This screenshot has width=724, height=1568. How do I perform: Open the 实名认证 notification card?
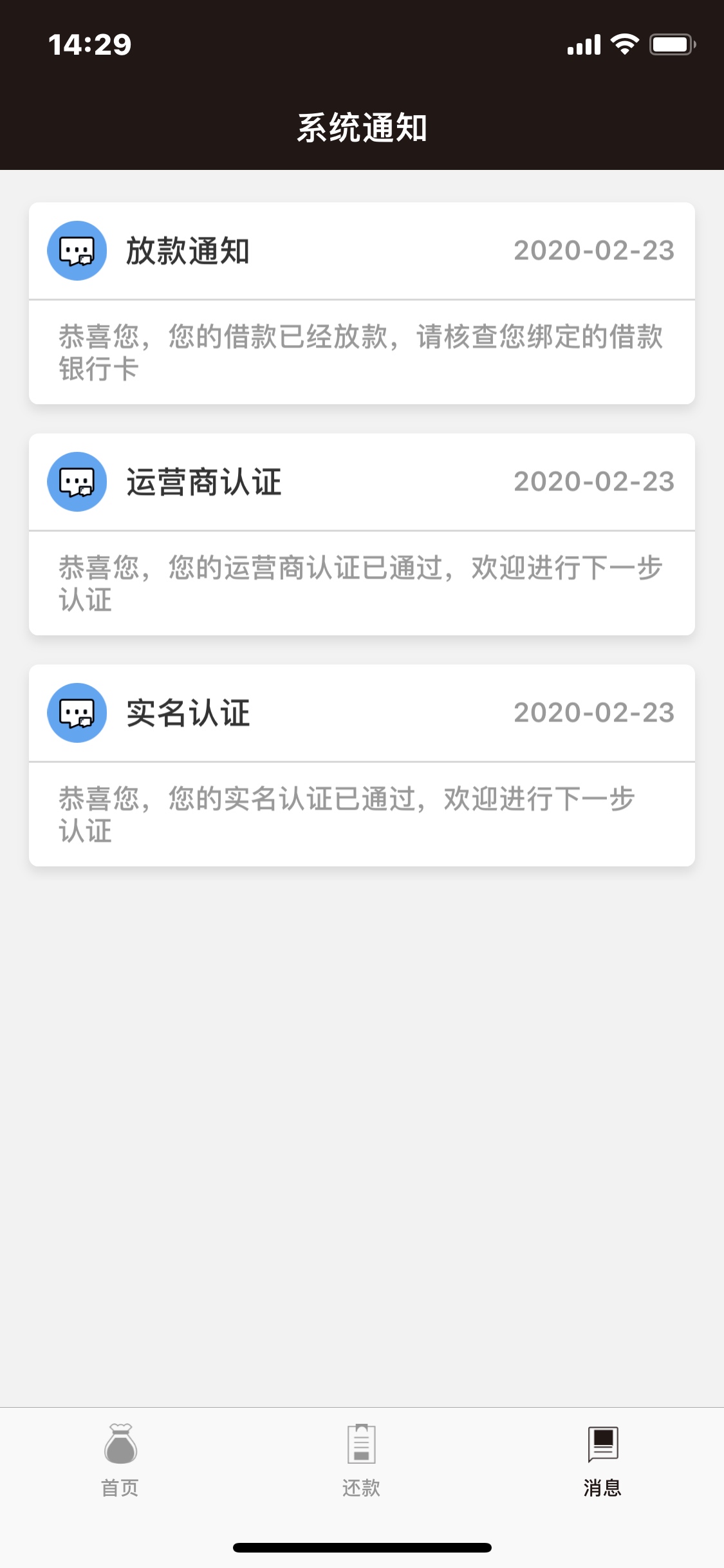point(362,765)
